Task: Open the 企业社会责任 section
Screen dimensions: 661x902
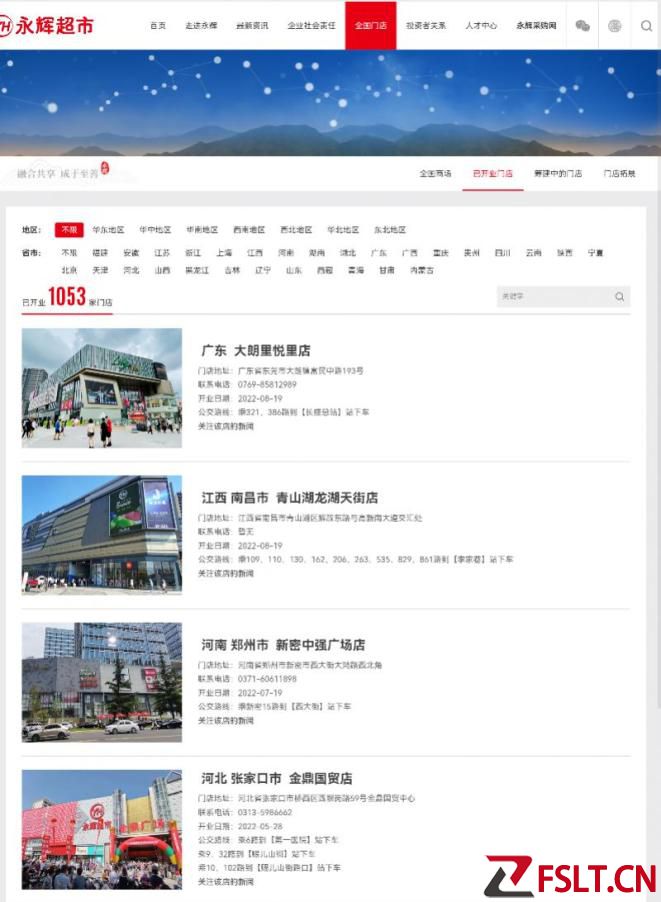Action: (311, 26)
